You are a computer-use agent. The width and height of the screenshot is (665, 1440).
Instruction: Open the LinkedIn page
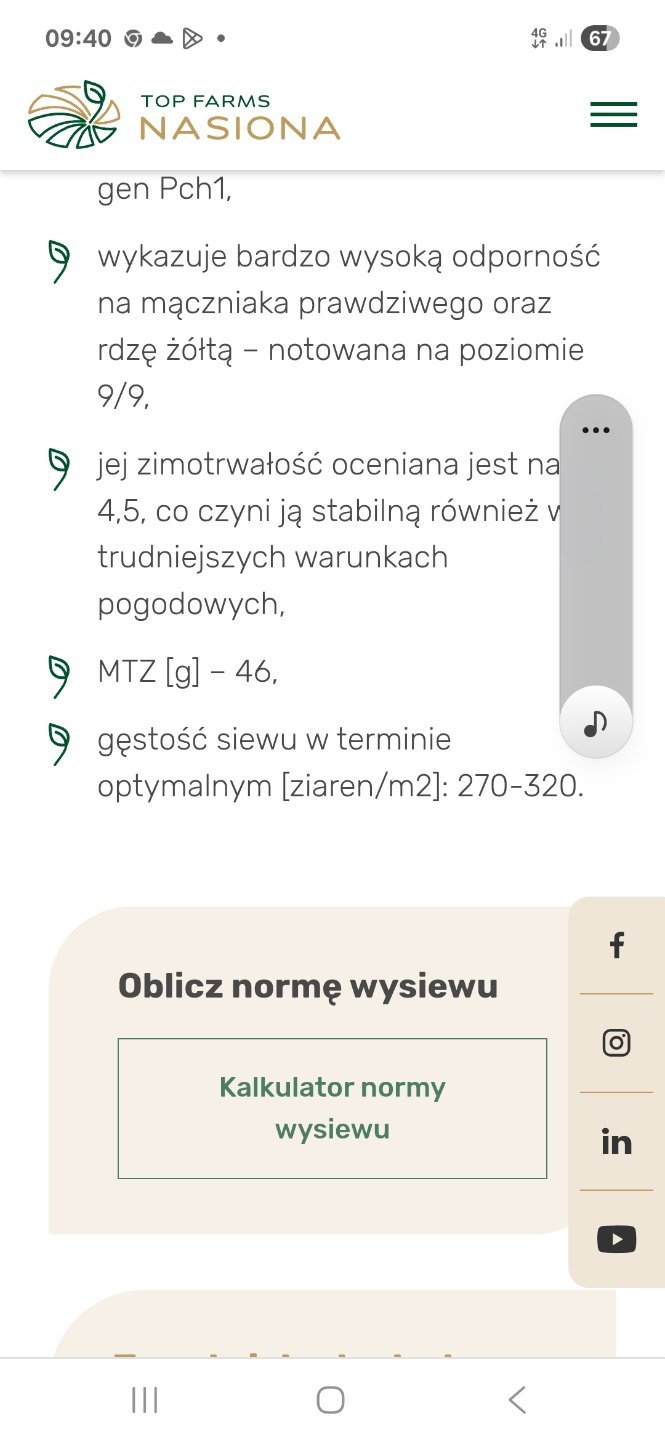[617, 1141]
